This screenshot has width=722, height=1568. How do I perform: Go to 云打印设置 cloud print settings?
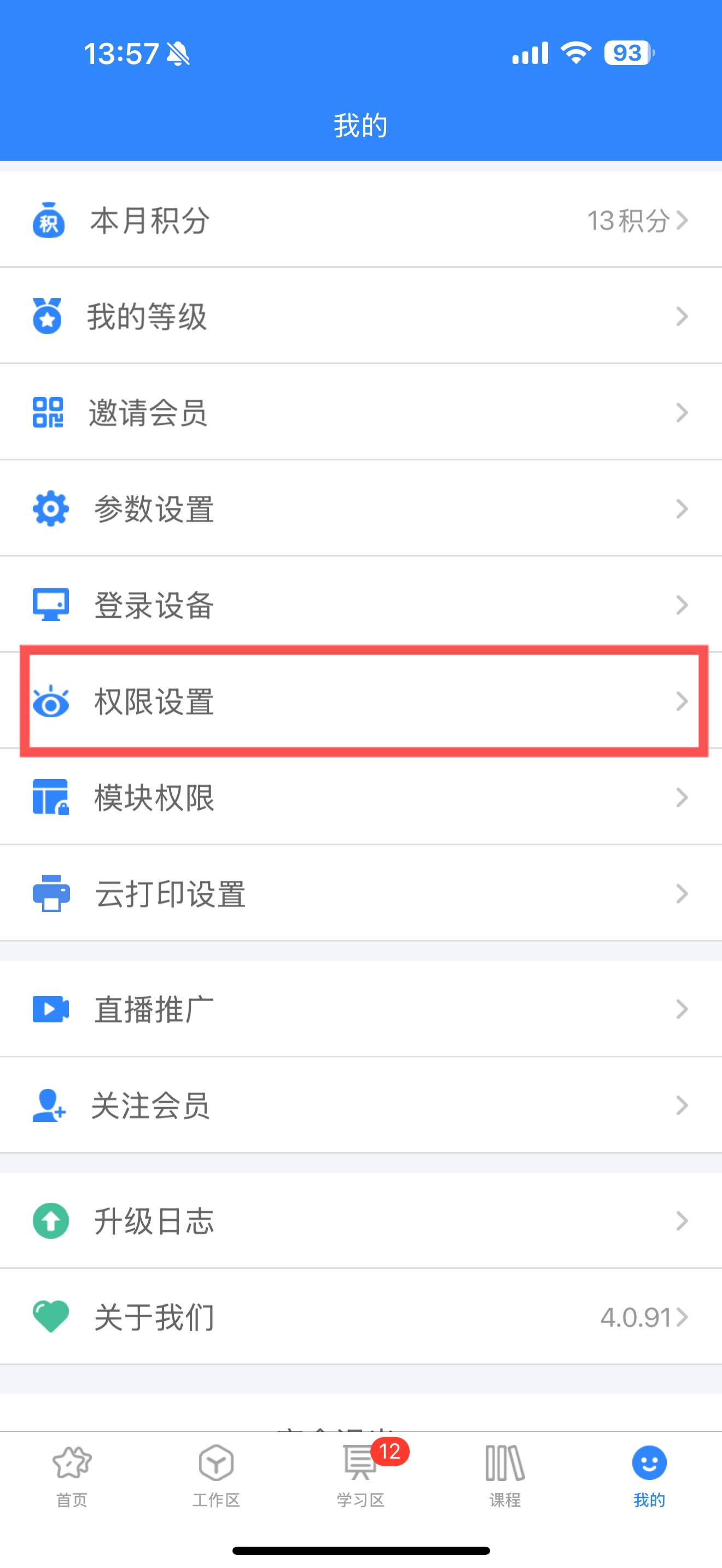click(x=361, y=893)
